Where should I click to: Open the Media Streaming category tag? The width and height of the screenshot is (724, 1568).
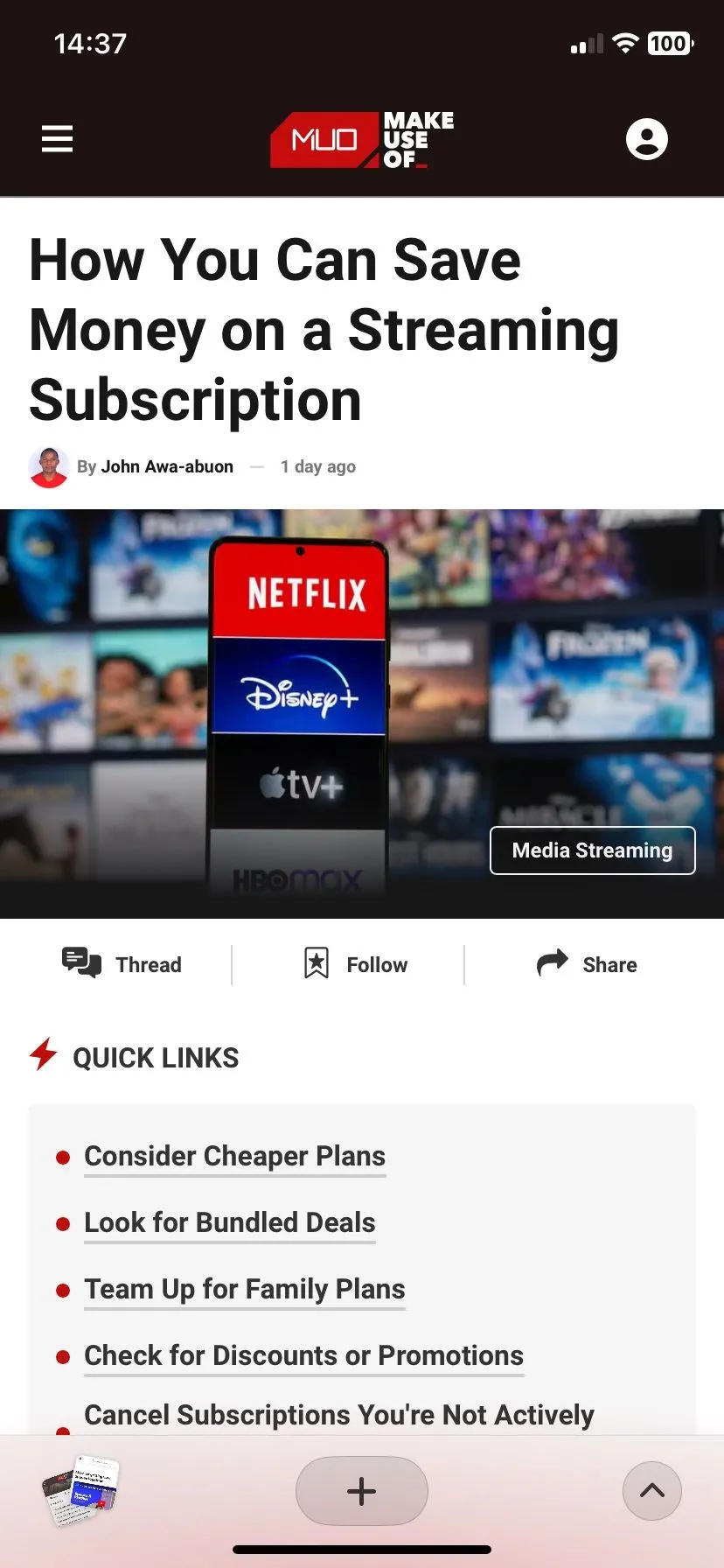[592, 850]
